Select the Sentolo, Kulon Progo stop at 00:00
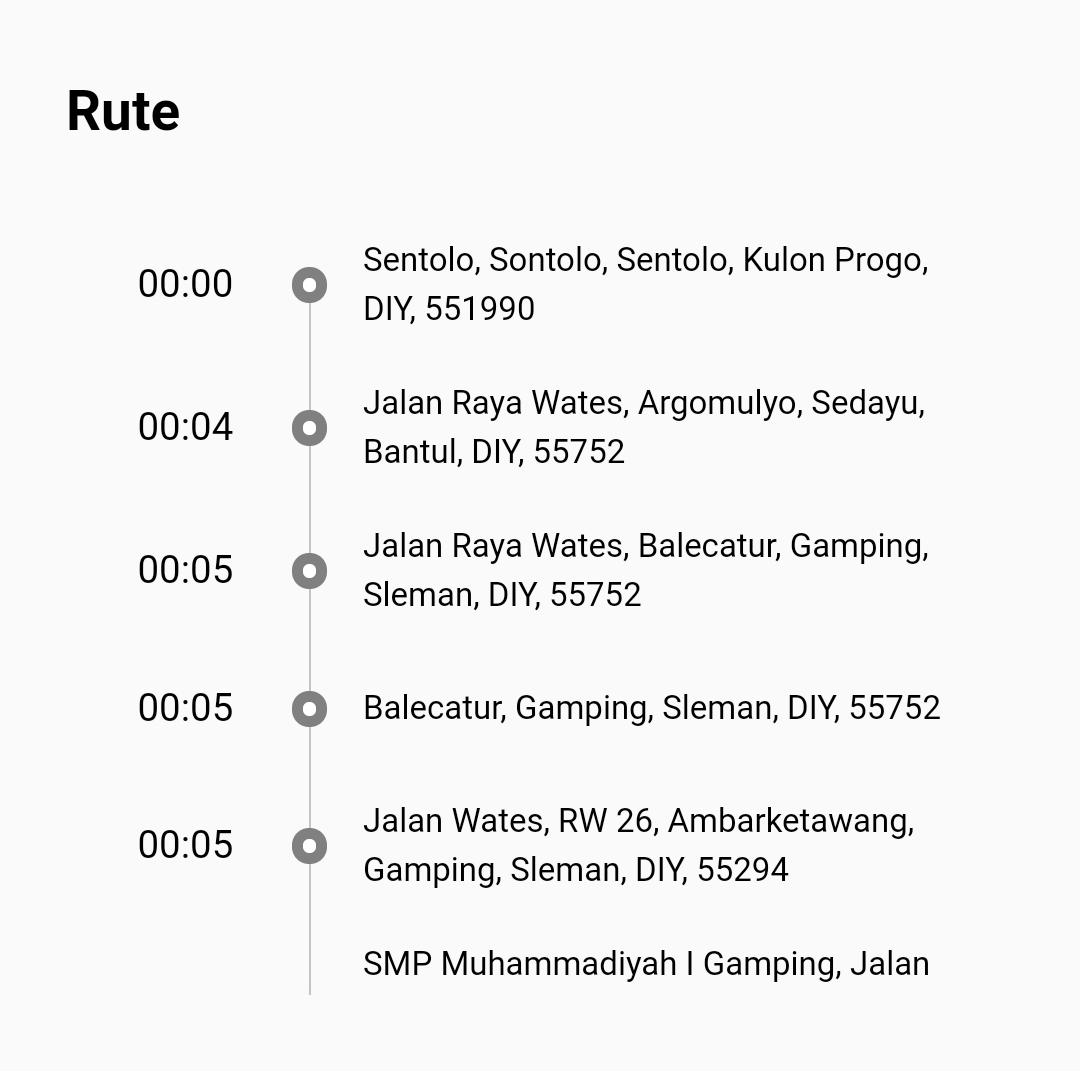This screenshot has height=1071, width=1080. (645, 284)
